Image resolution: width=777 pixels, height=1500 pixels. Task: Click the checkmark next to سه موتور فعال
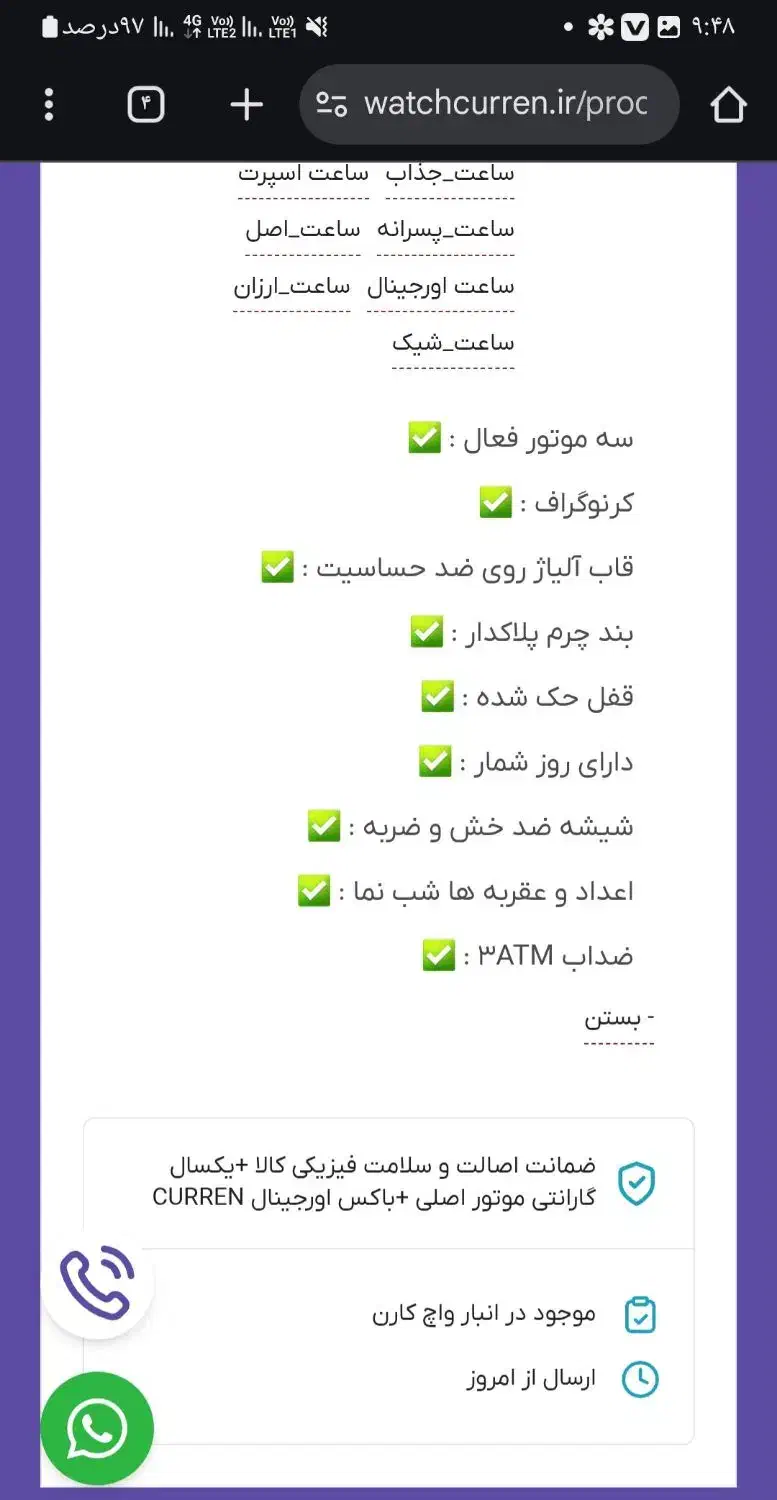point(424,438)
